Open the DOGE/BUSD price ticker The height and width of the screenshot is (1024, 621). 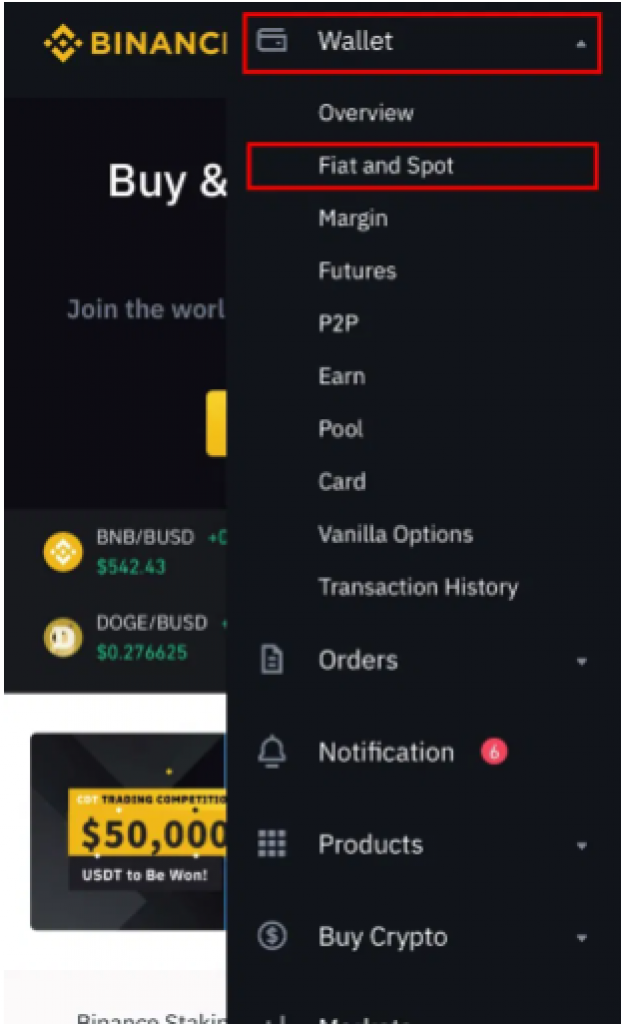[x=134, y=637]
